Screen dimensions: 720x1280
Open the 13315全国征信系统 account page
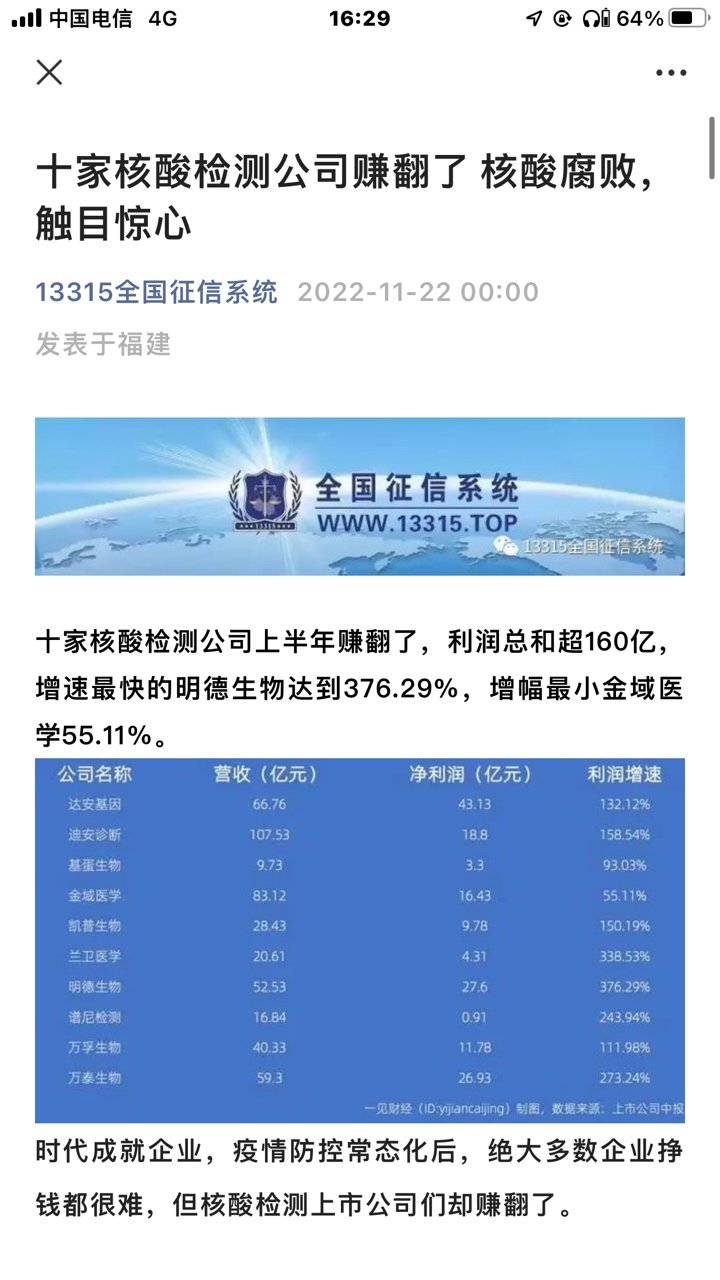pyautogui.click(x=156, y=292)
